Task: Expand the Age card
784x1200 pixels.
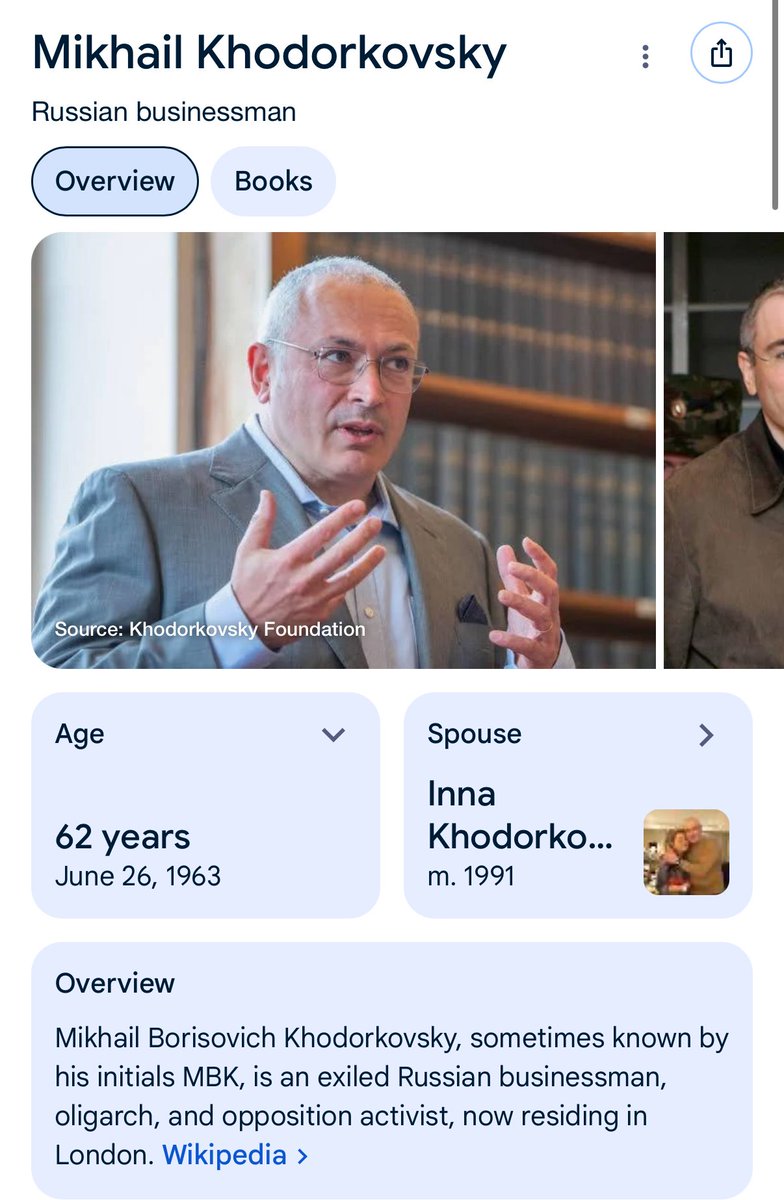Action: pos(333,735)
